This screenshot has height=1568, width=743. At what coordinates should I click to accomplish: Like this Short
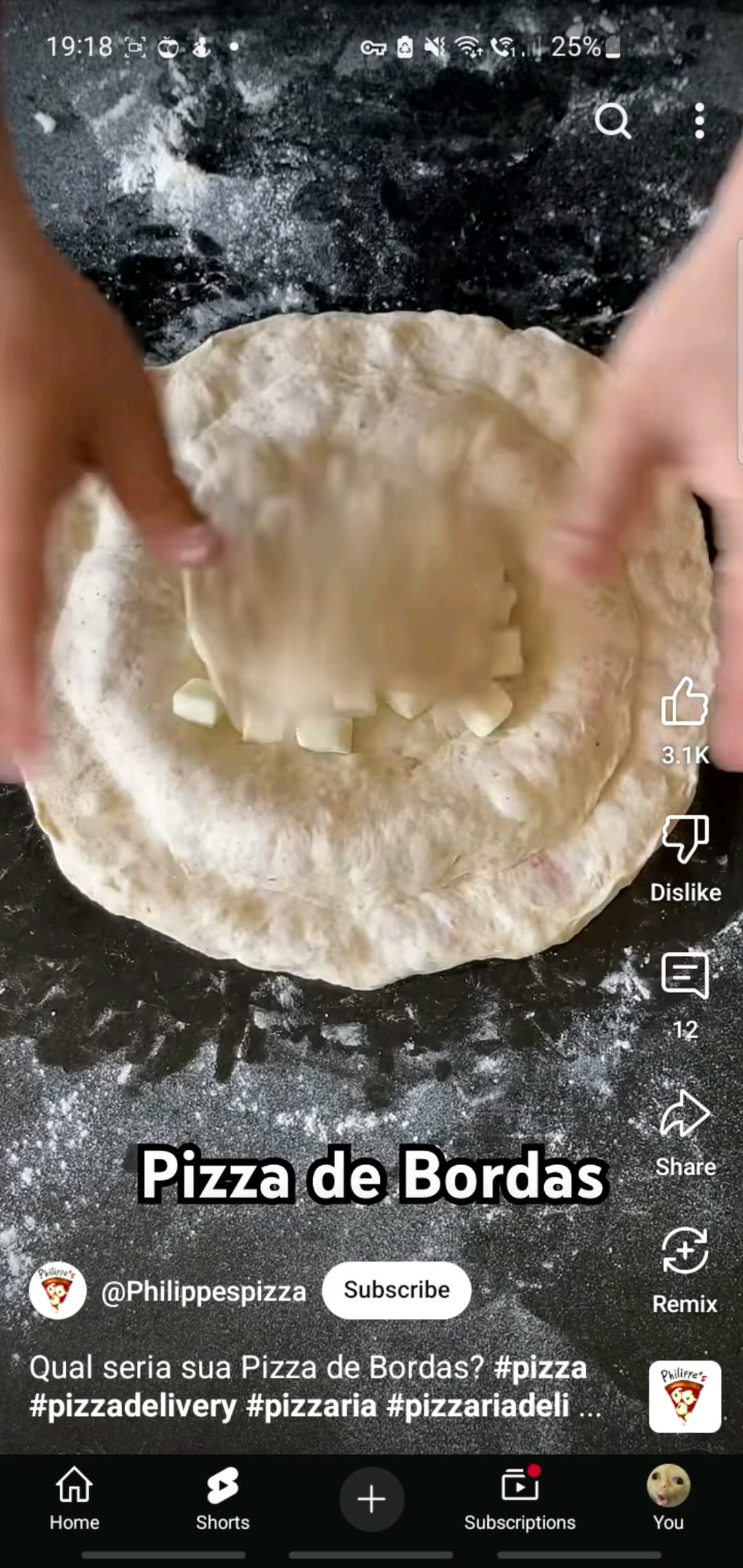coord(685,703)
